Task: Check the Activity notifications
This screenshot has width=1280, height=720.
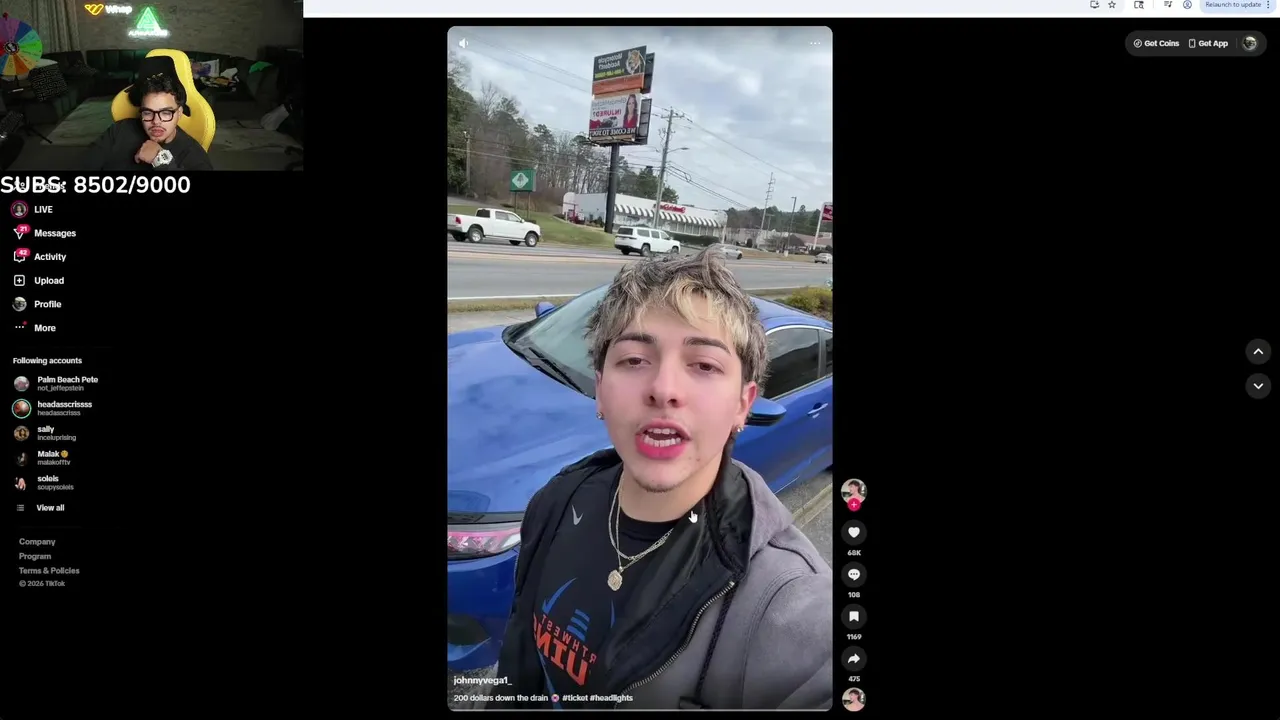Action: click(x=49, y=257)
